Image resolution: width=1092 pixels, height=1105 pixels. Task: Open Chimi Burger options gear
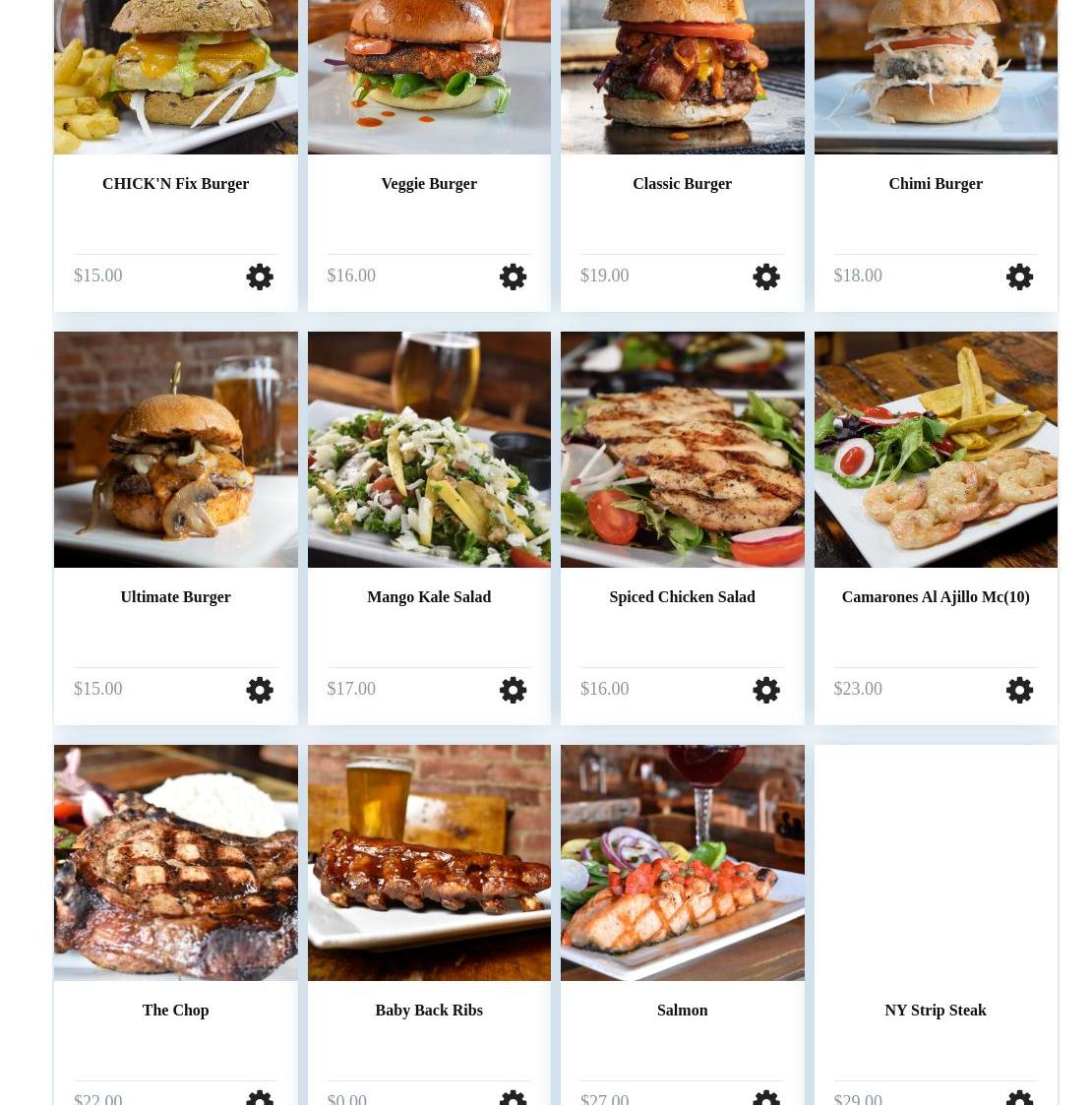[1019, 276]
